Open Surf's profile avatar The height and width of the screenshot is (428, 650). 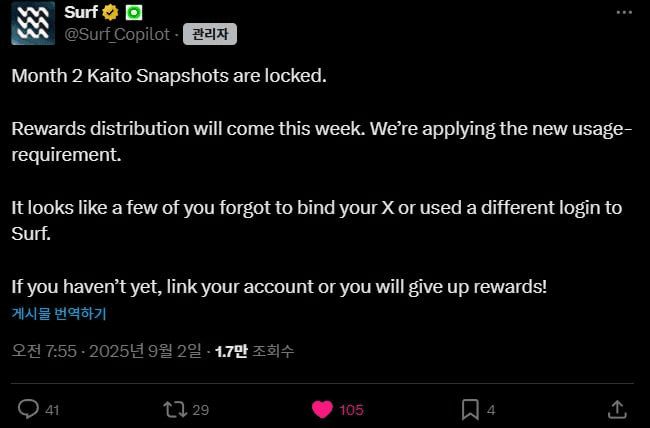click(33, 24)
